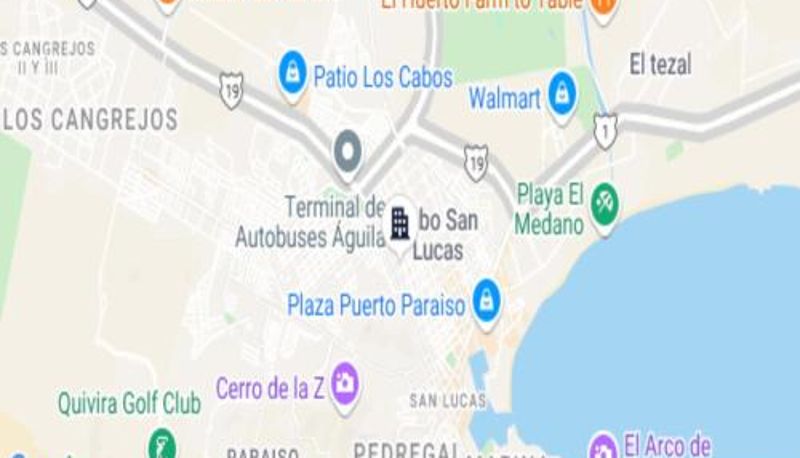Open Plaza Puerto Paraiso shopping pin

point(486,299)
